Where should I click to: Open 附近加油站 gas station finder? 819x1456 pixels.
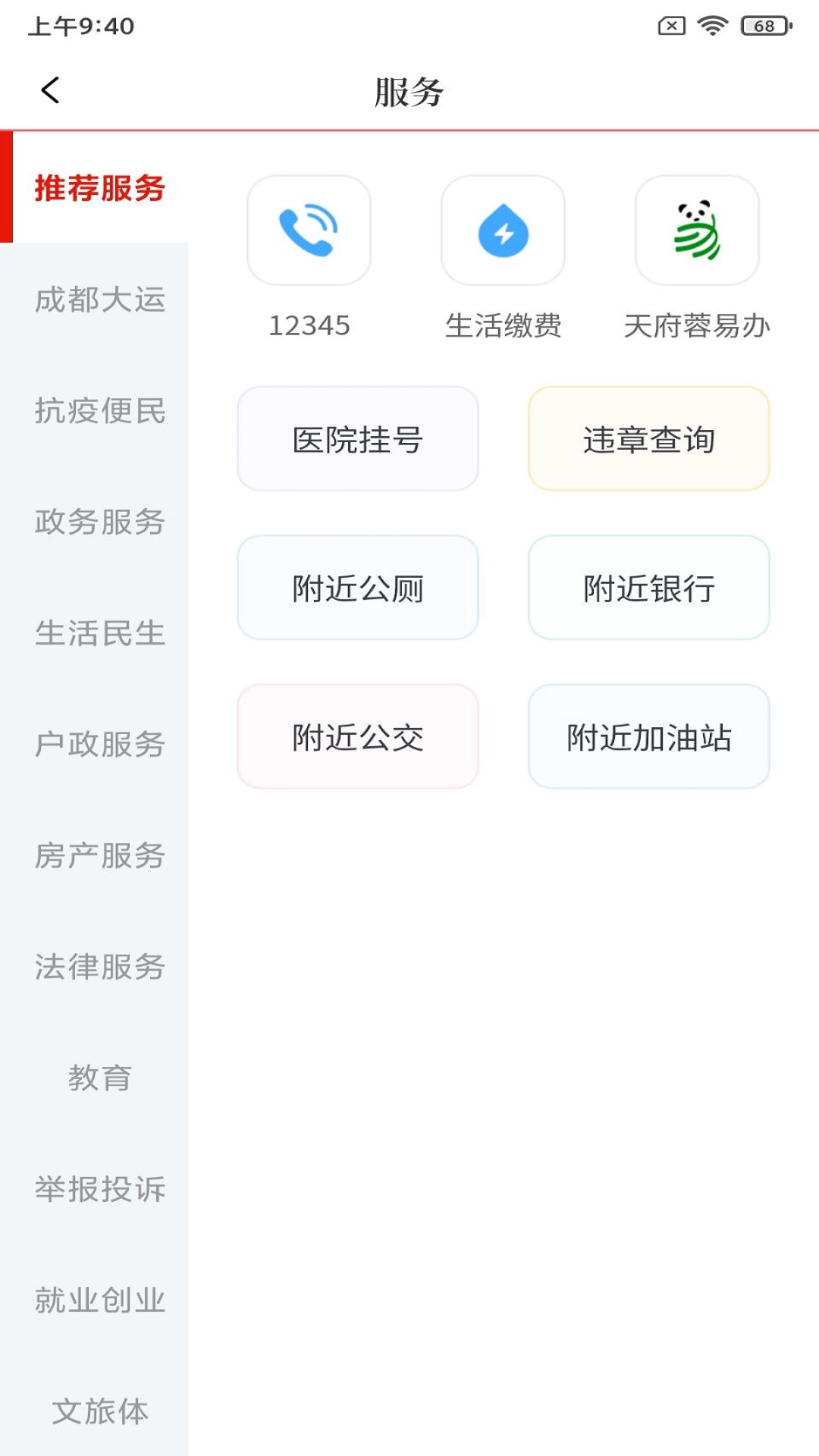650,736
